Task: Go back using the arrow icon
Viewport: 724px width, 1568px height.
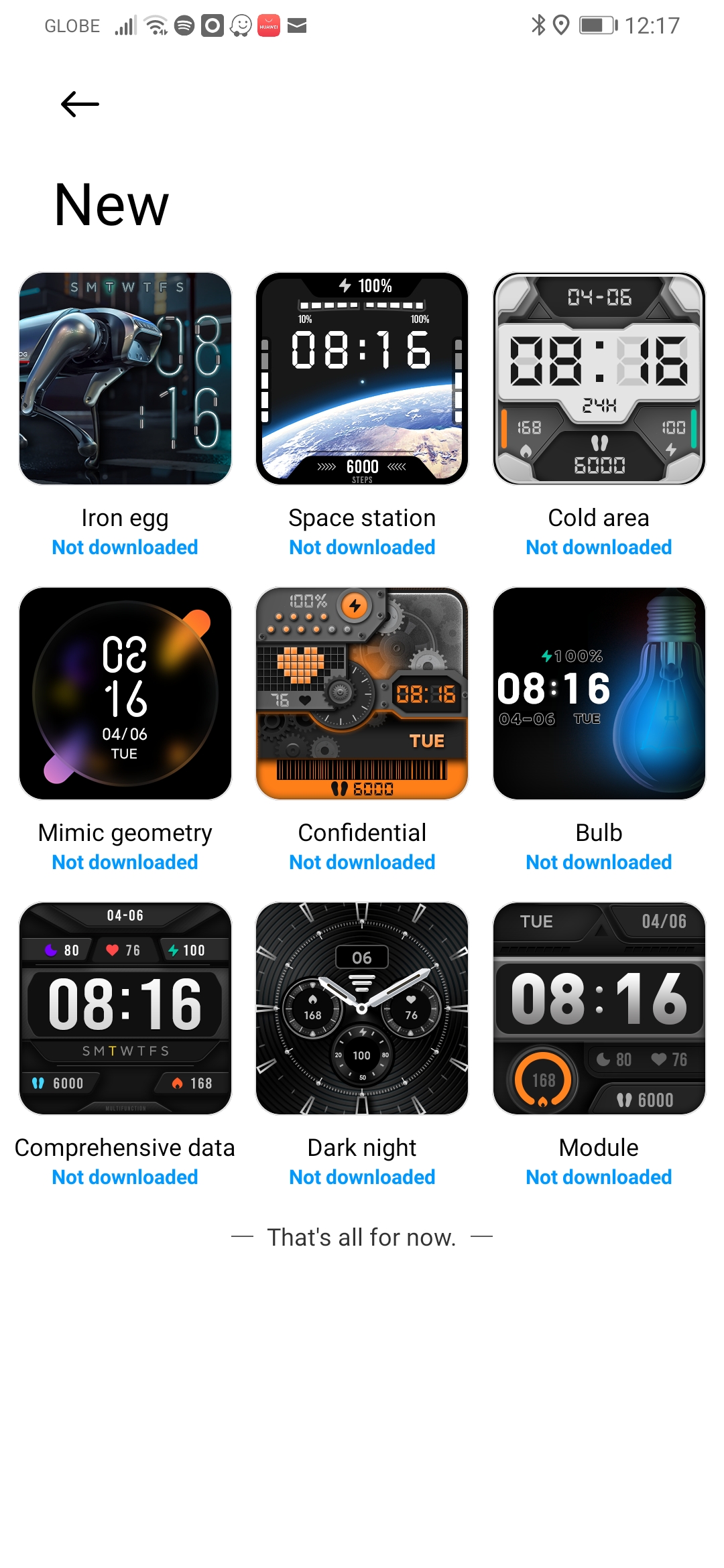Action: coord(80,104)
